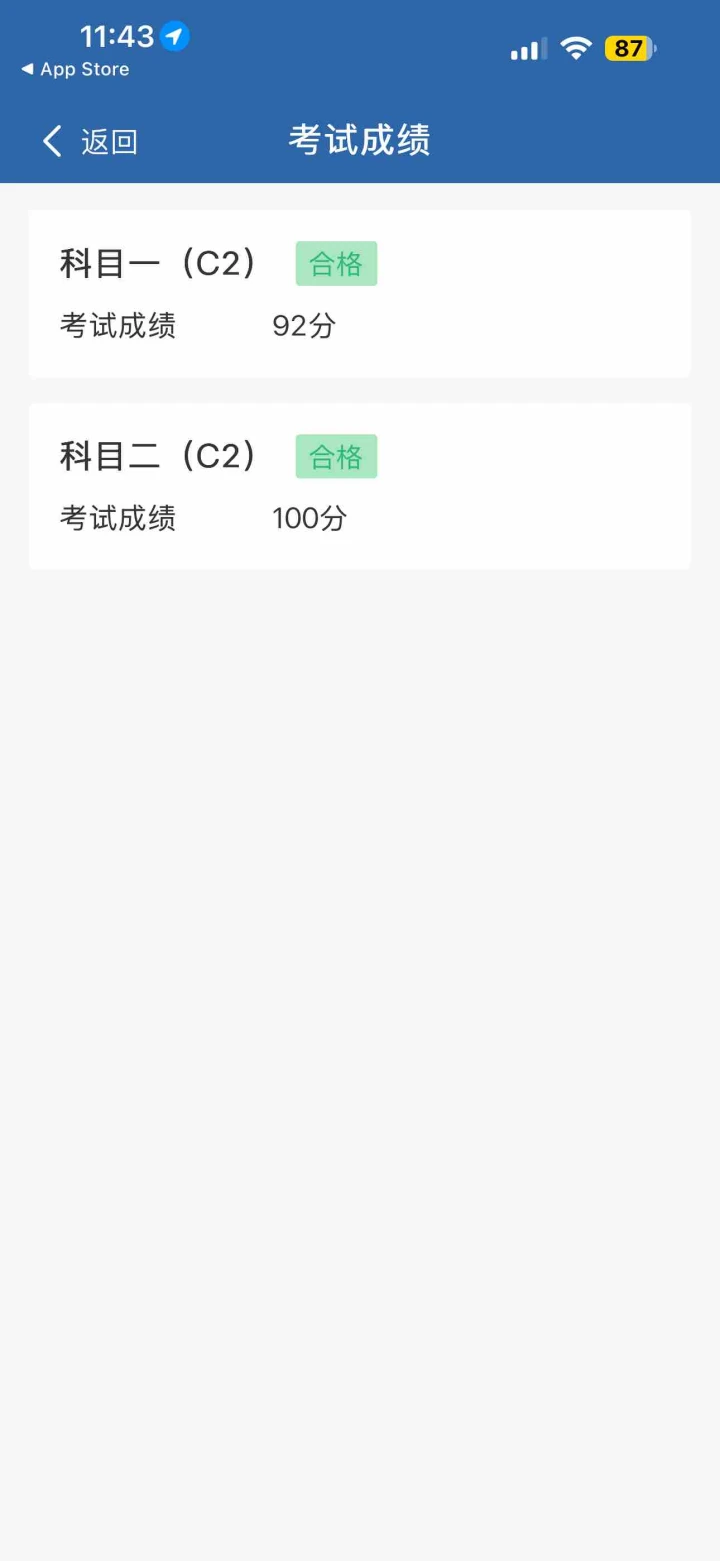Go back using the 返回 button
The height and width of the screenshot is (1561, 720).
pos(90,142)
